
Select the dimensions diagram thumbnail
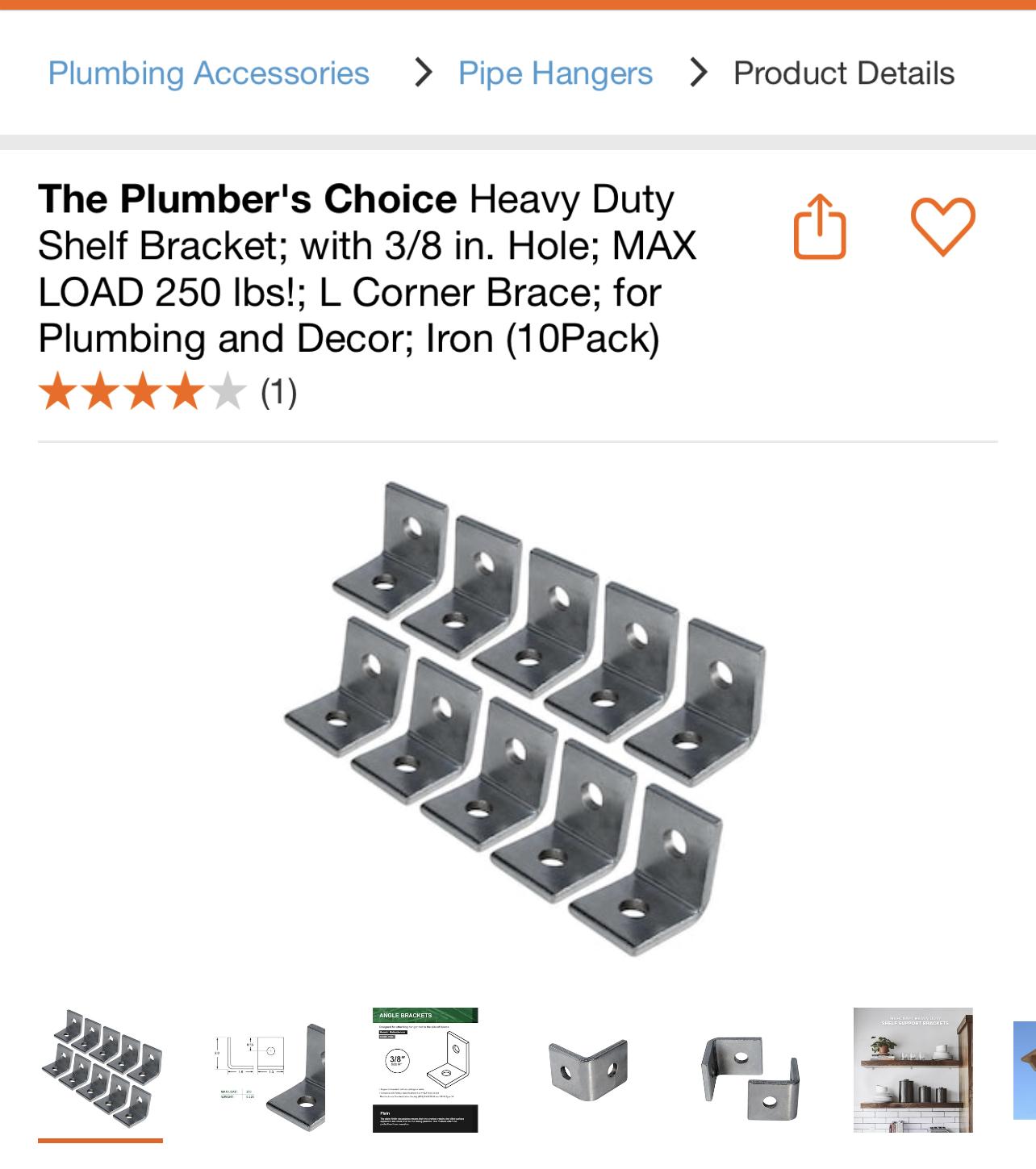click(x=269, y=1071)
